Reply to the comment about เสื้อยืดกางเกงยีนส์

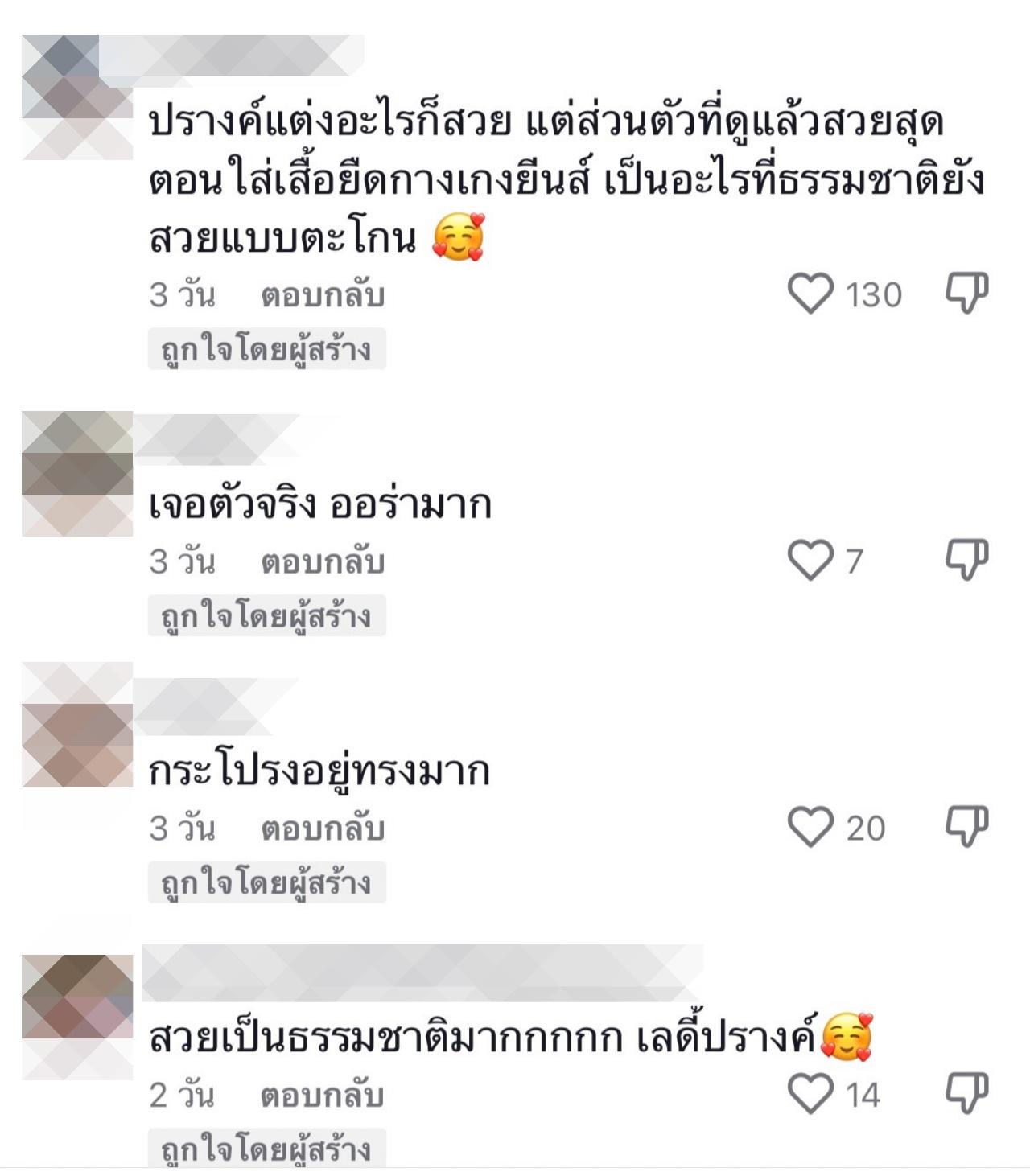(x=323, y=295)
